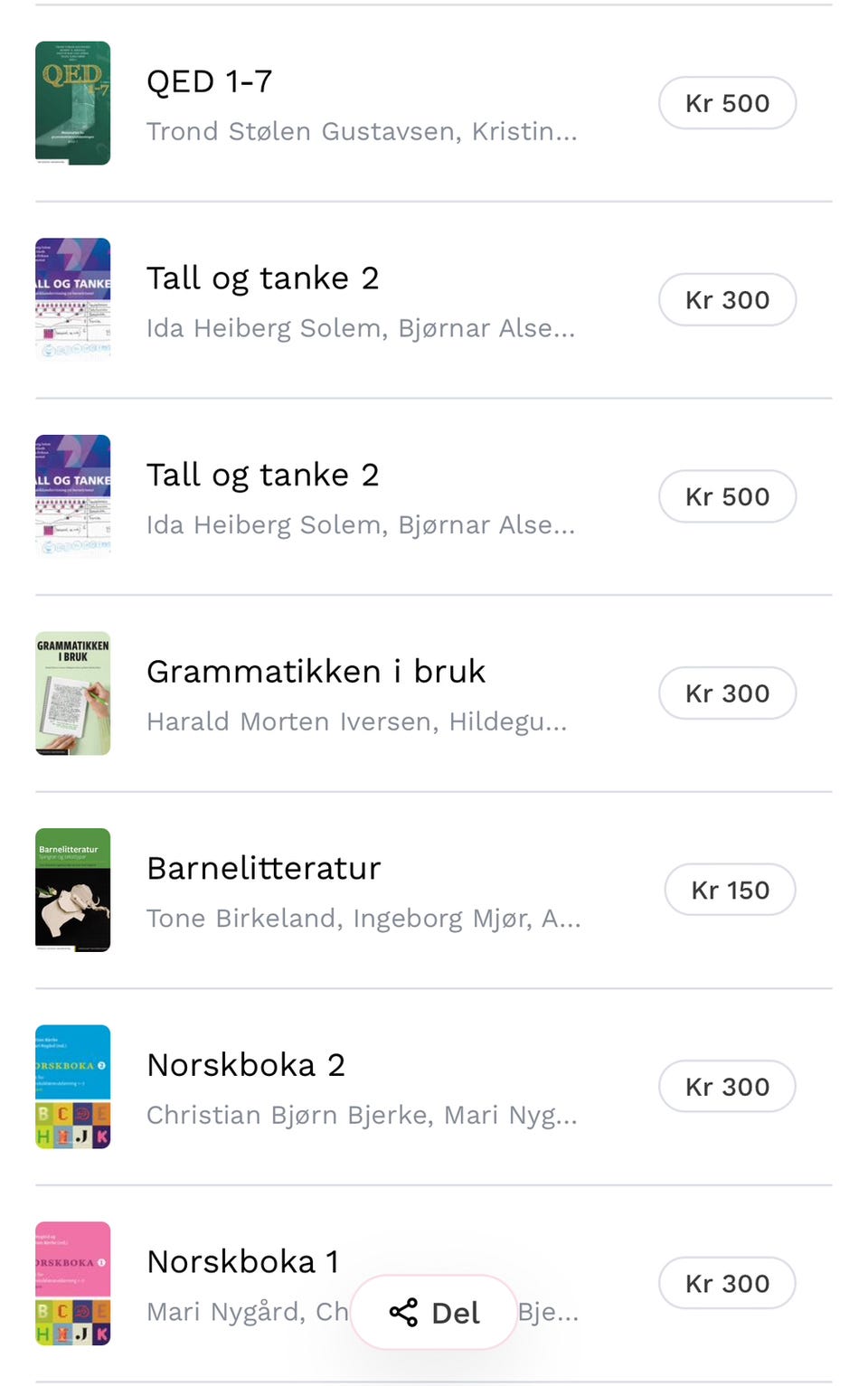Open the Norskboka 2 cover thumbnail
Image resolution: width=868 pixels, height=1386 pixels.
coord(72,1086)
